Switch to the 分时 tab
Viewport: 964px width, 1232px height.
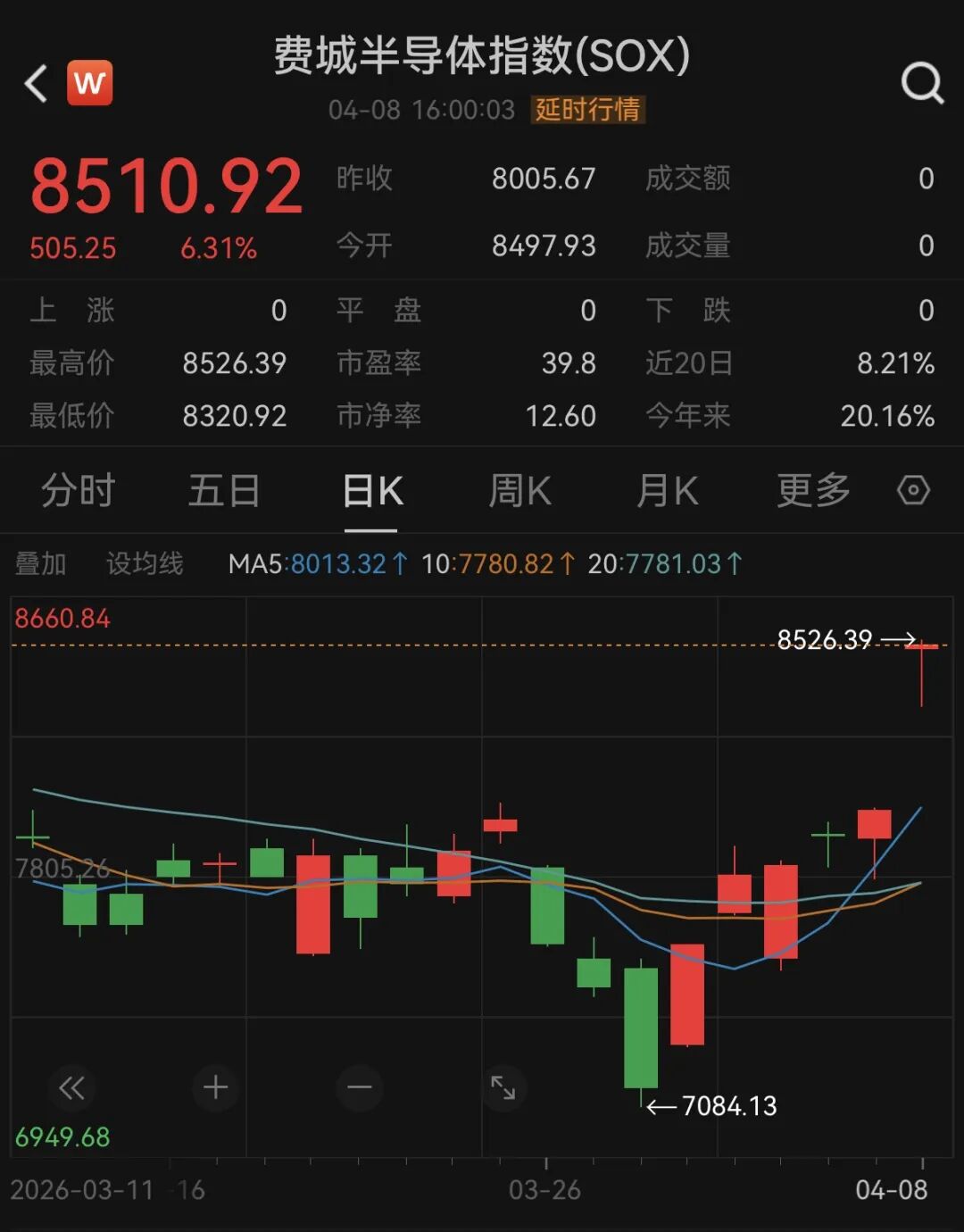pos(78,491)
